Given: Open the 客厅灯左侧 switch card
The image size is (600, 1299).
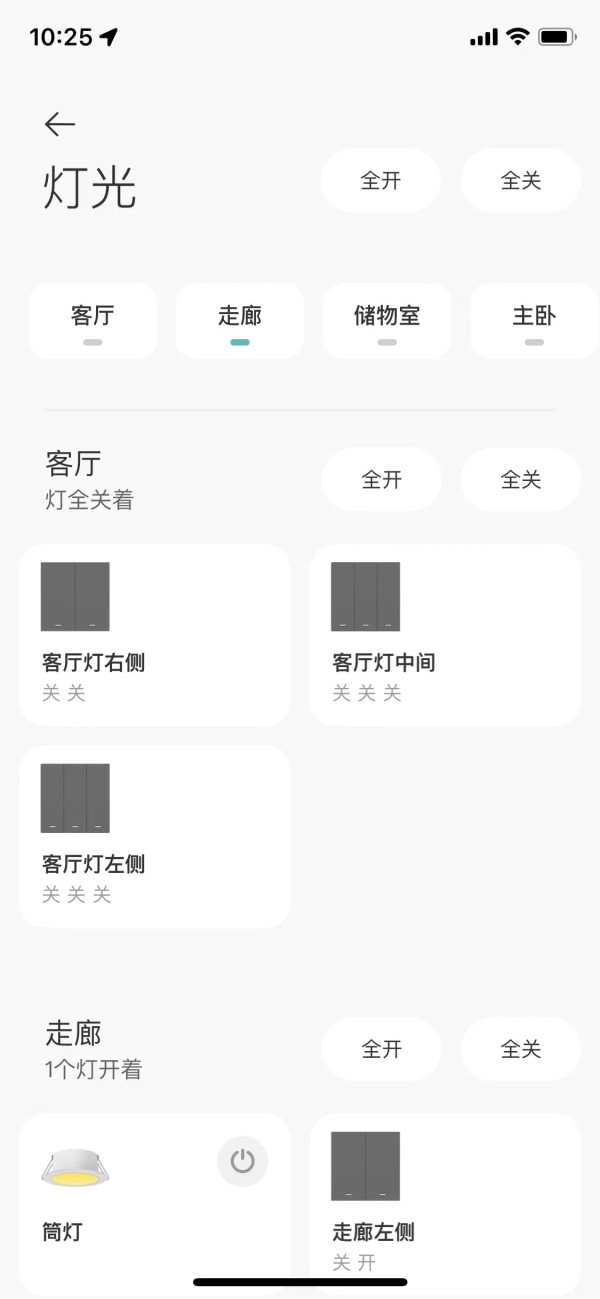Looking at the screenshot, I should [155, 836].
